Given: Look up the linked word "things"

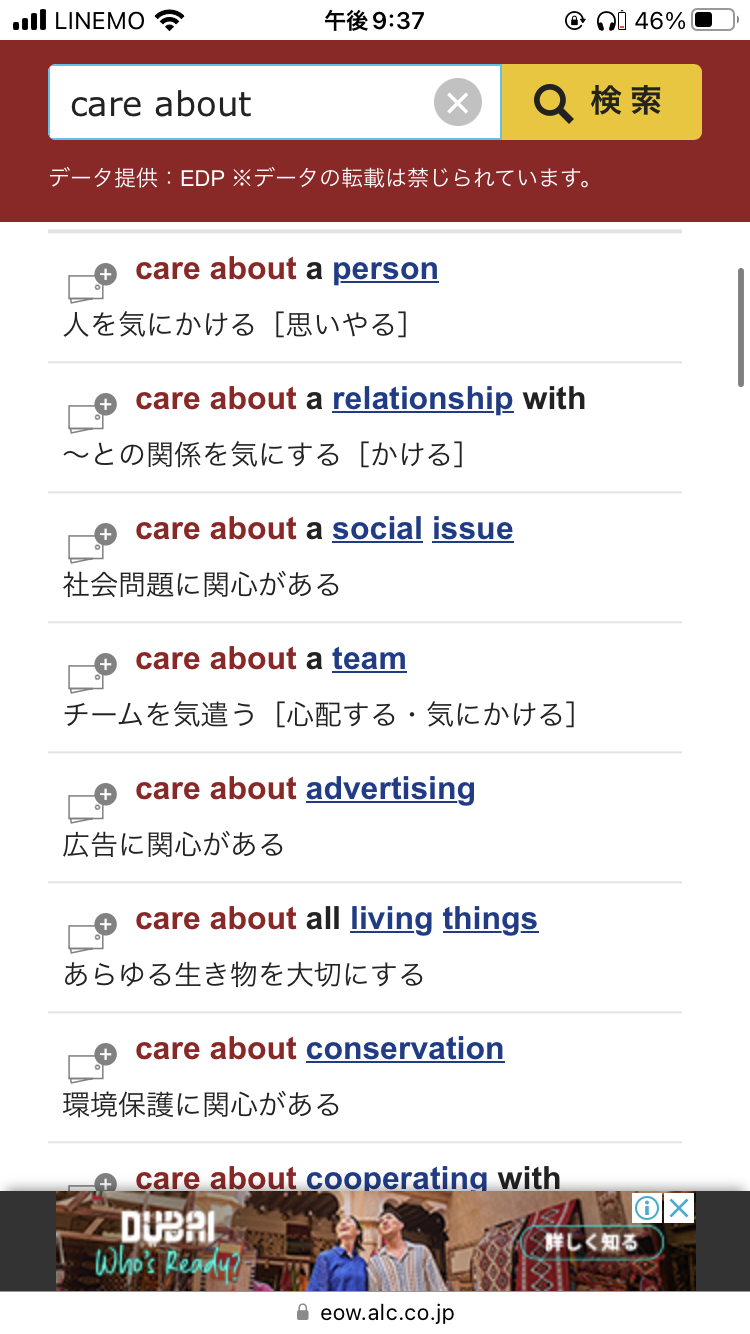Looking at the screenshot, I should 490,919.
